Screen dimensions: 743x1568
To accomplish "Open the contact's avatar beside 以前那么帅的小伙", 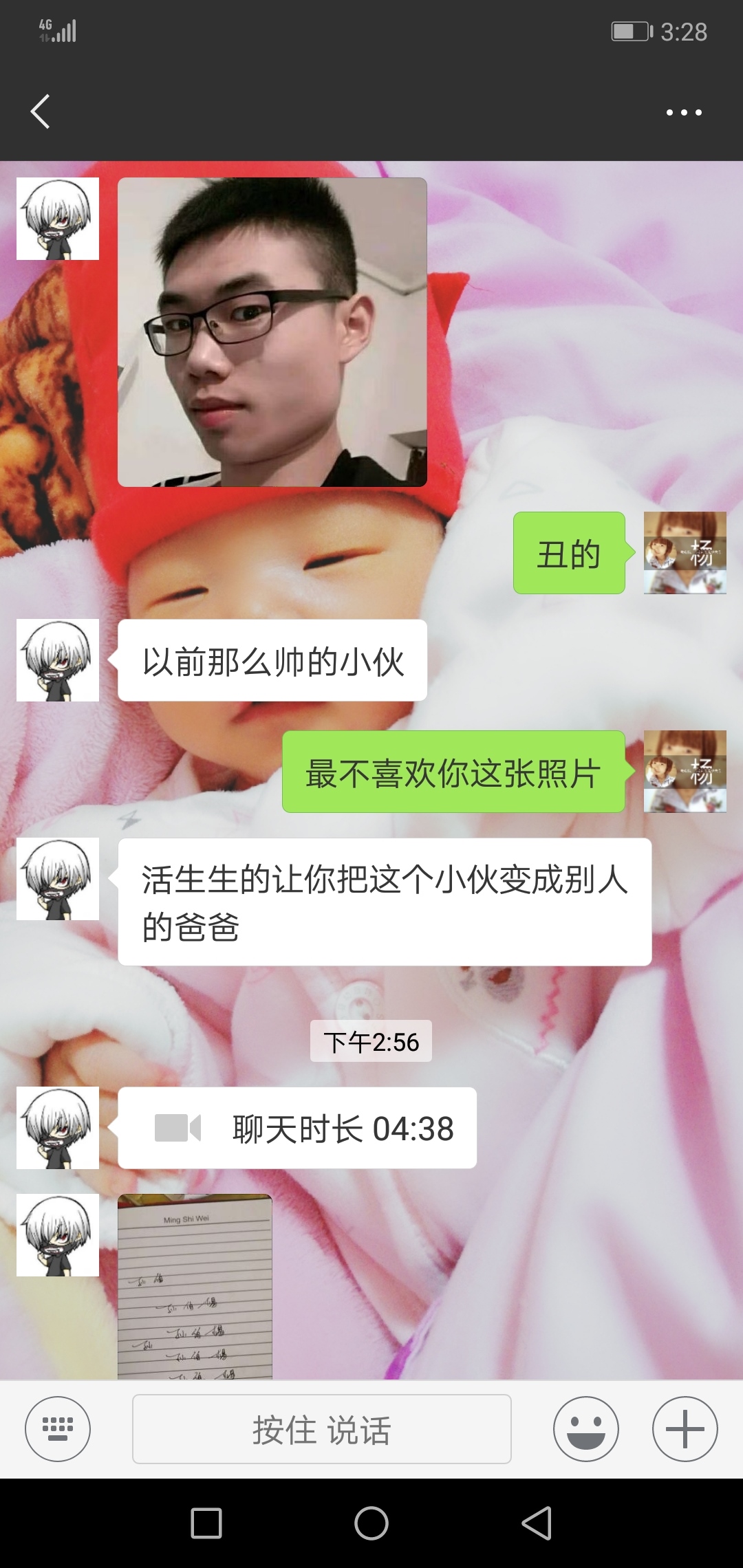I will 58,660.
